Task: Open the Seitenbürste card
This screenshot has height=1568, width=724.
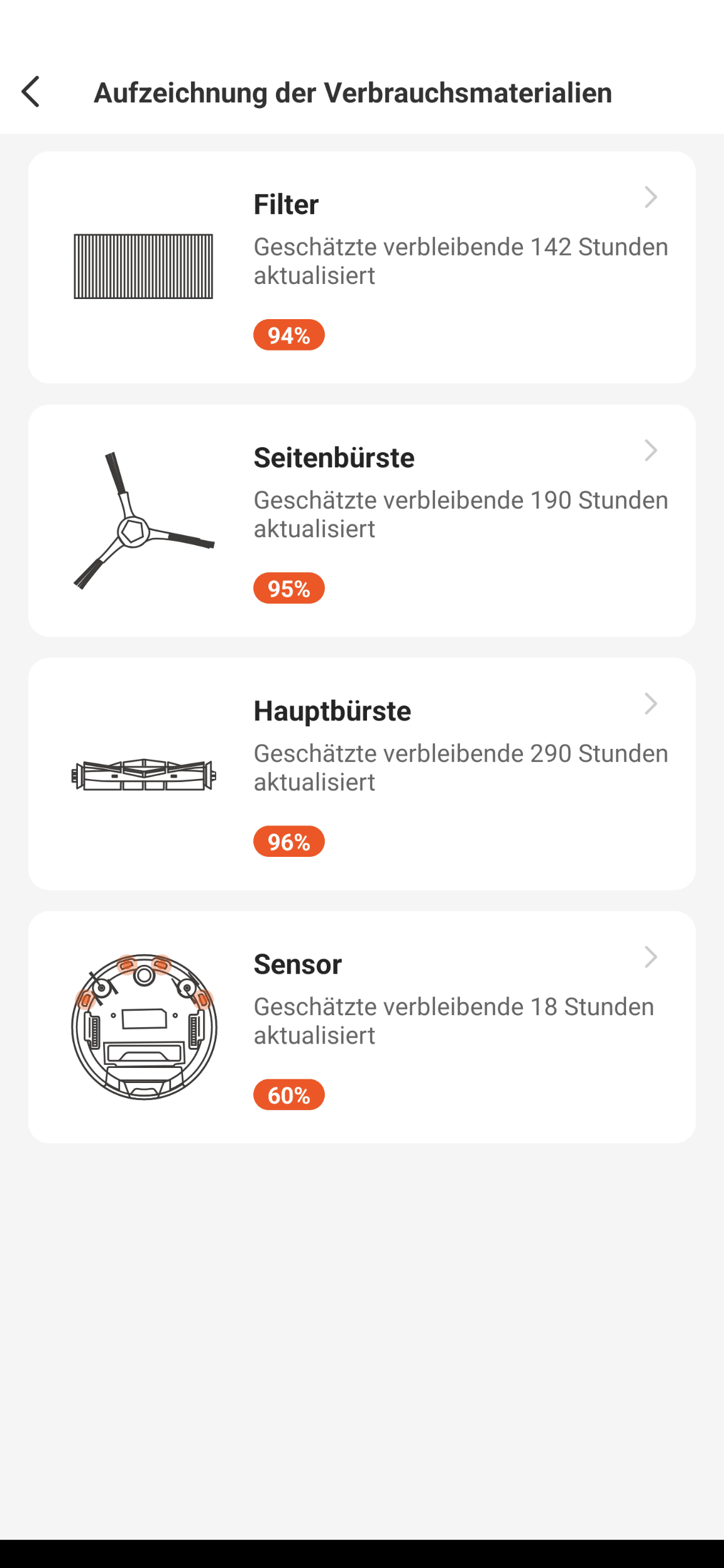Action: click(x=361, y=520)
